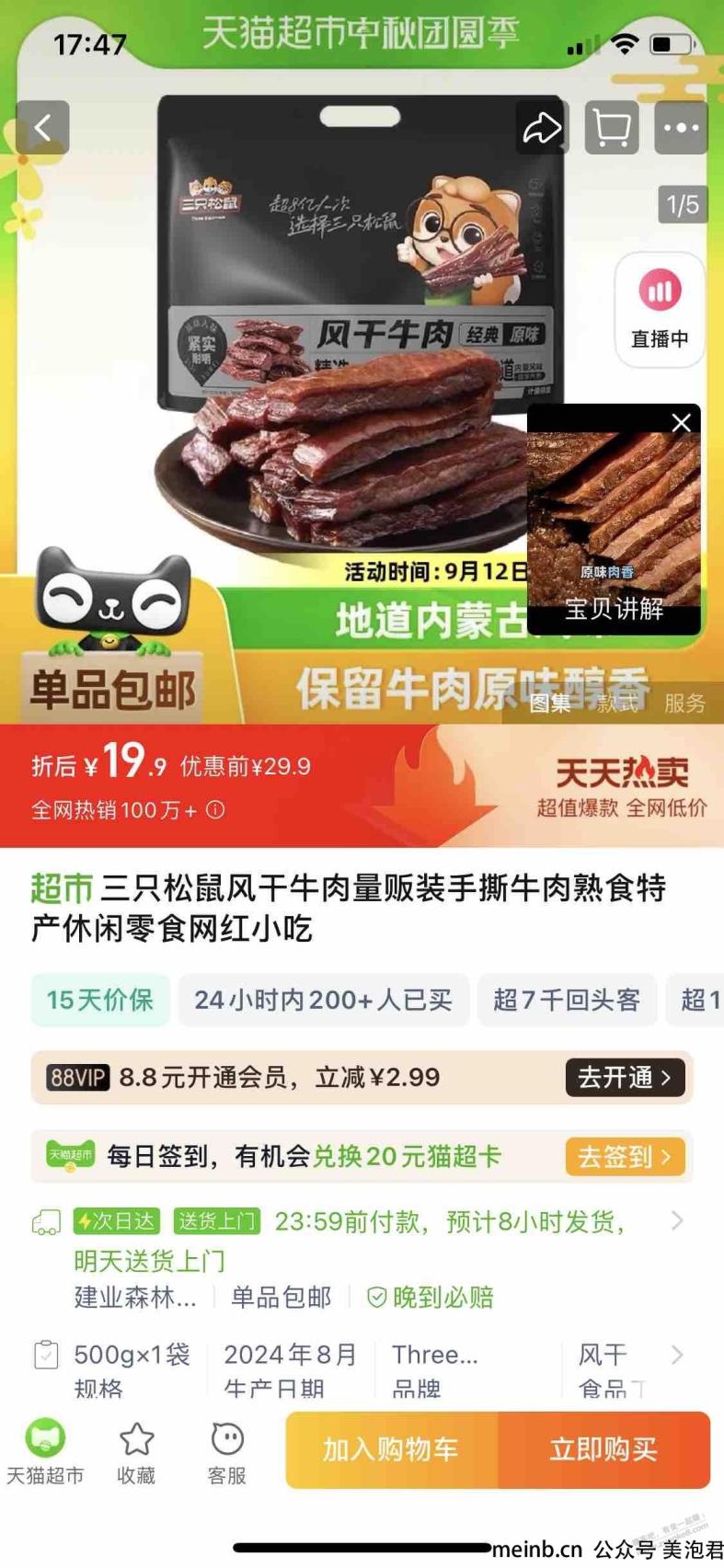The width and height of the screenshot is (724, 1568).
Task: Tap 立即购买 to buy now
Action: (603, 1449)
